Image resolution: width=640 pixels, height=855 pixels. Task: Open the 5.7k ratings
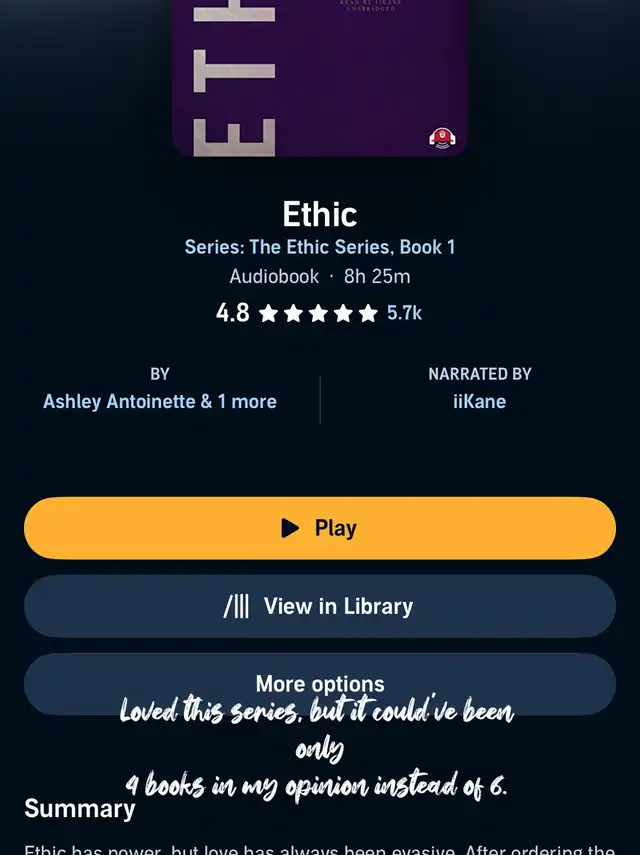[x=404, y=313]
